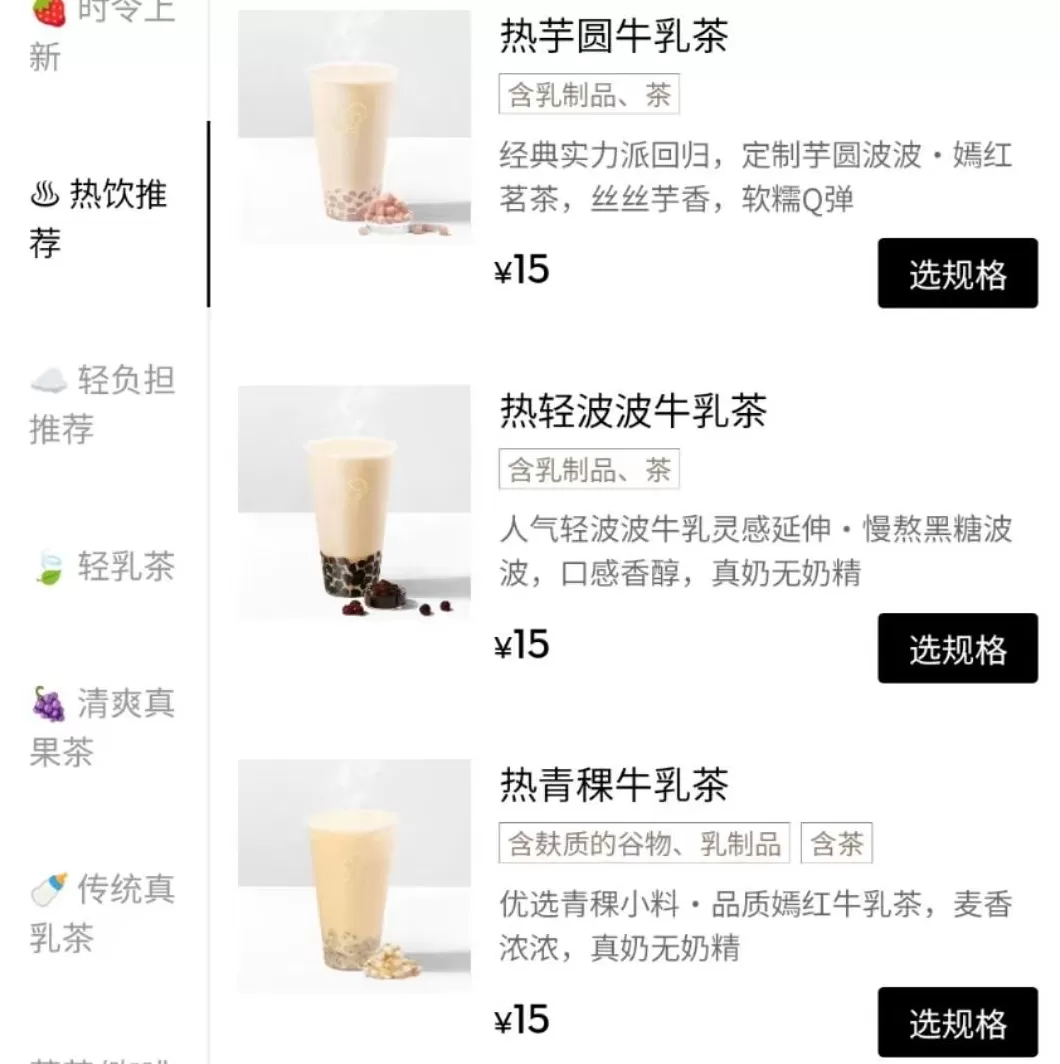Go to the 传统真乳茶 category
The image size is (1060, 1064).
click(102, 912)
